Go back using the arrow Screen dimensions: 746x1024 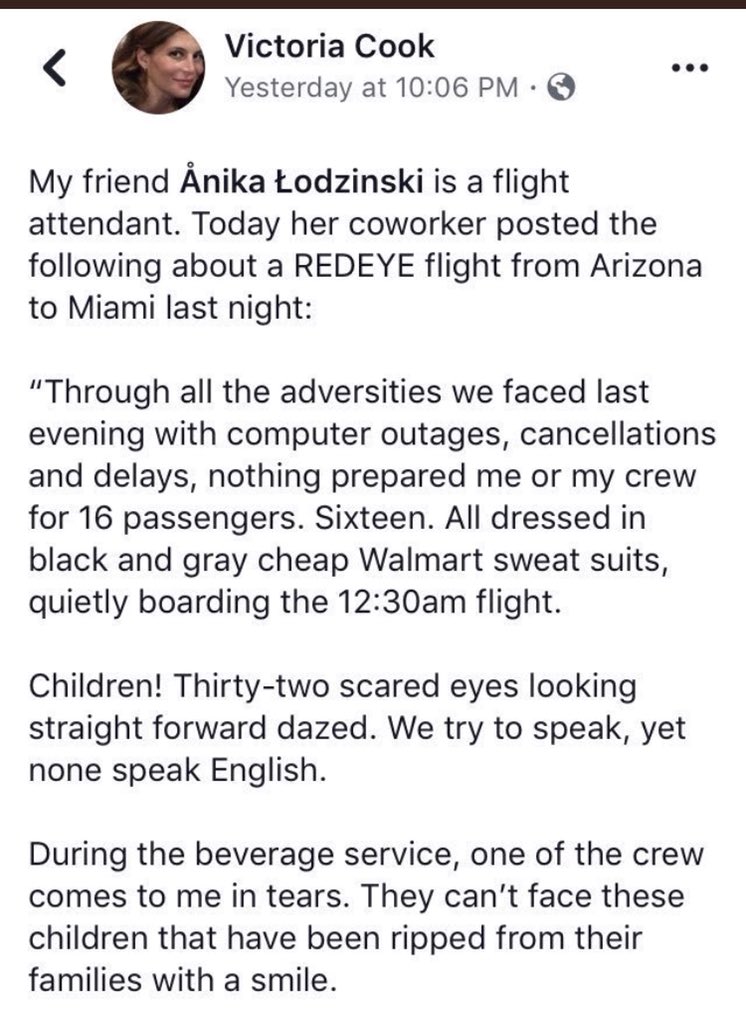point(54,67)
